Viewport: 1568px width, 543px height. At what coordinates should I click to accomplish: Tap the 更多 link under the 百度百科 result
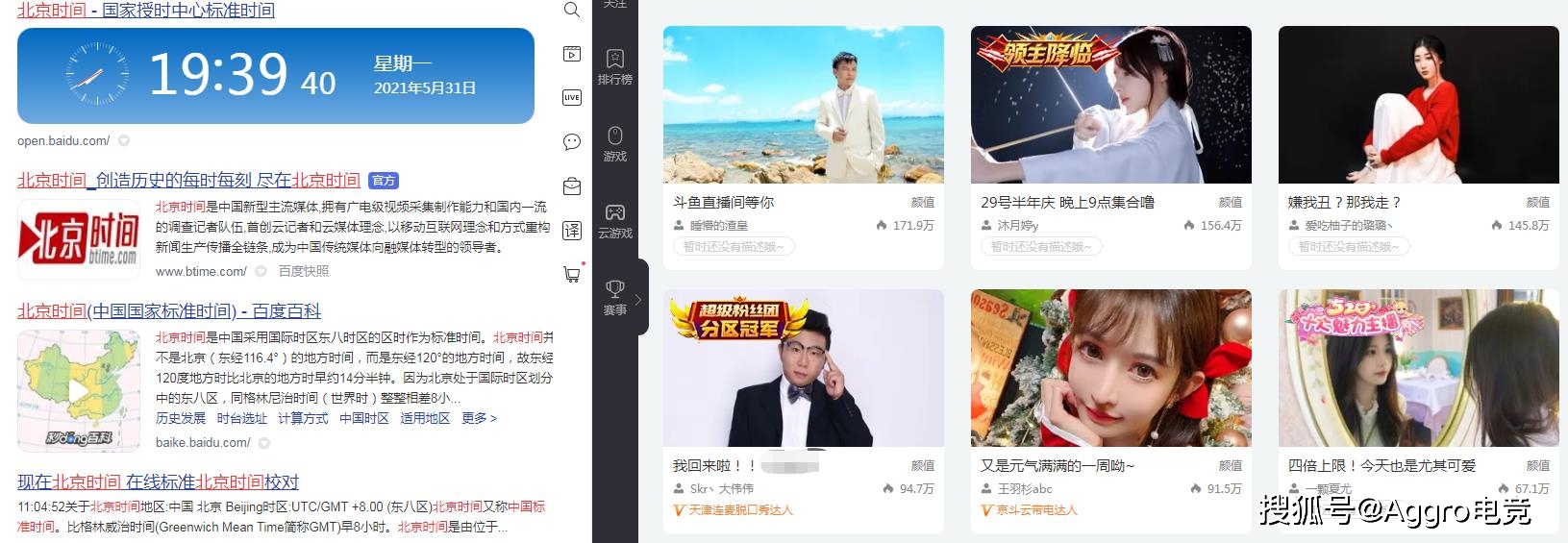pos(479,418)
